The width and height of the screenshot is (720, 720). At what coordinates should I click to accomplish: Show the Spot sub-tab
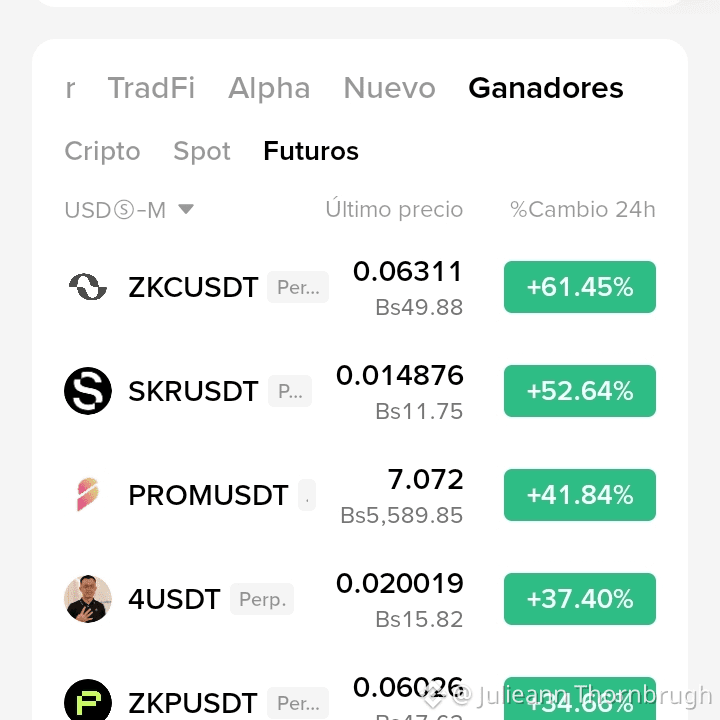(202, 151)
